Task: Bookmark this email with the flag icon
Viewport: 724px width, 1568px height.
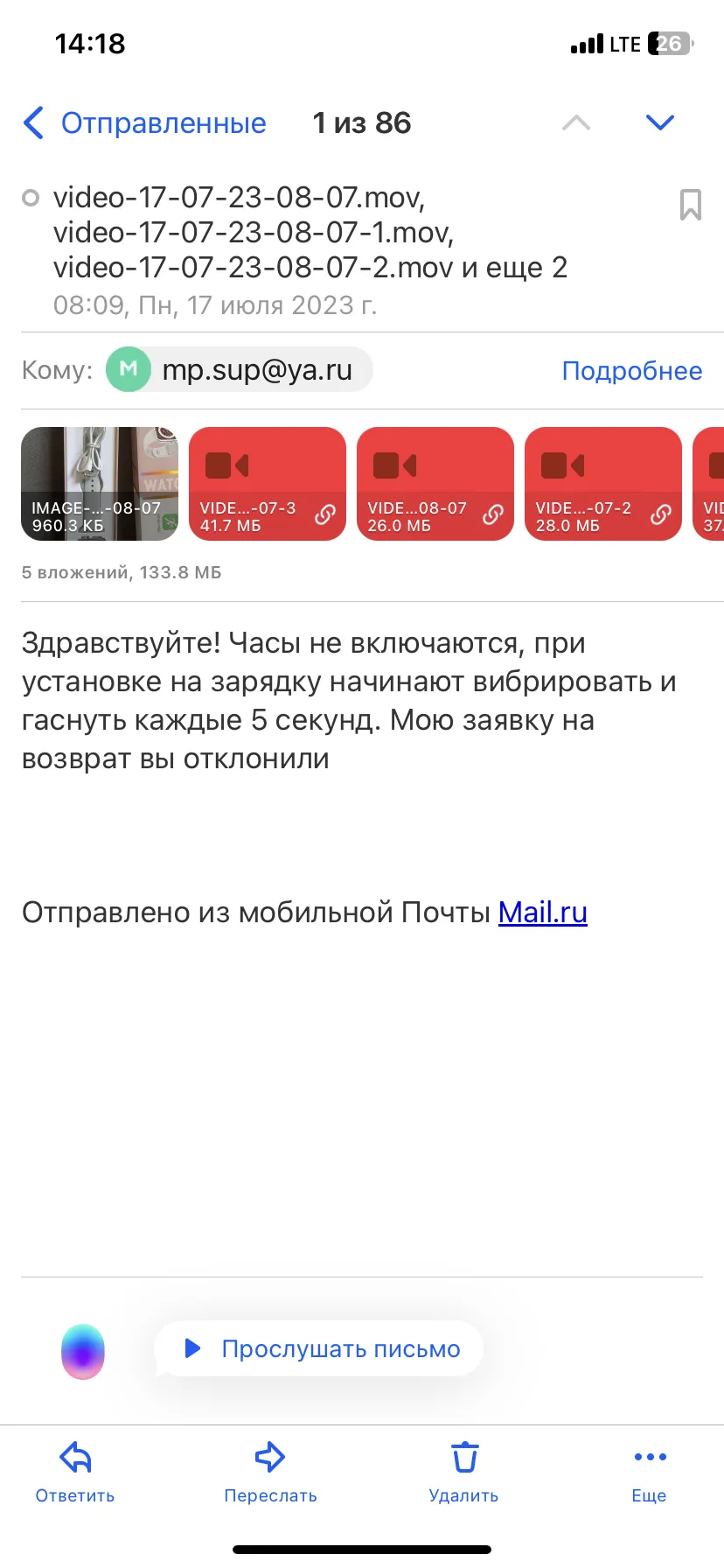Action: click(691, 205)
